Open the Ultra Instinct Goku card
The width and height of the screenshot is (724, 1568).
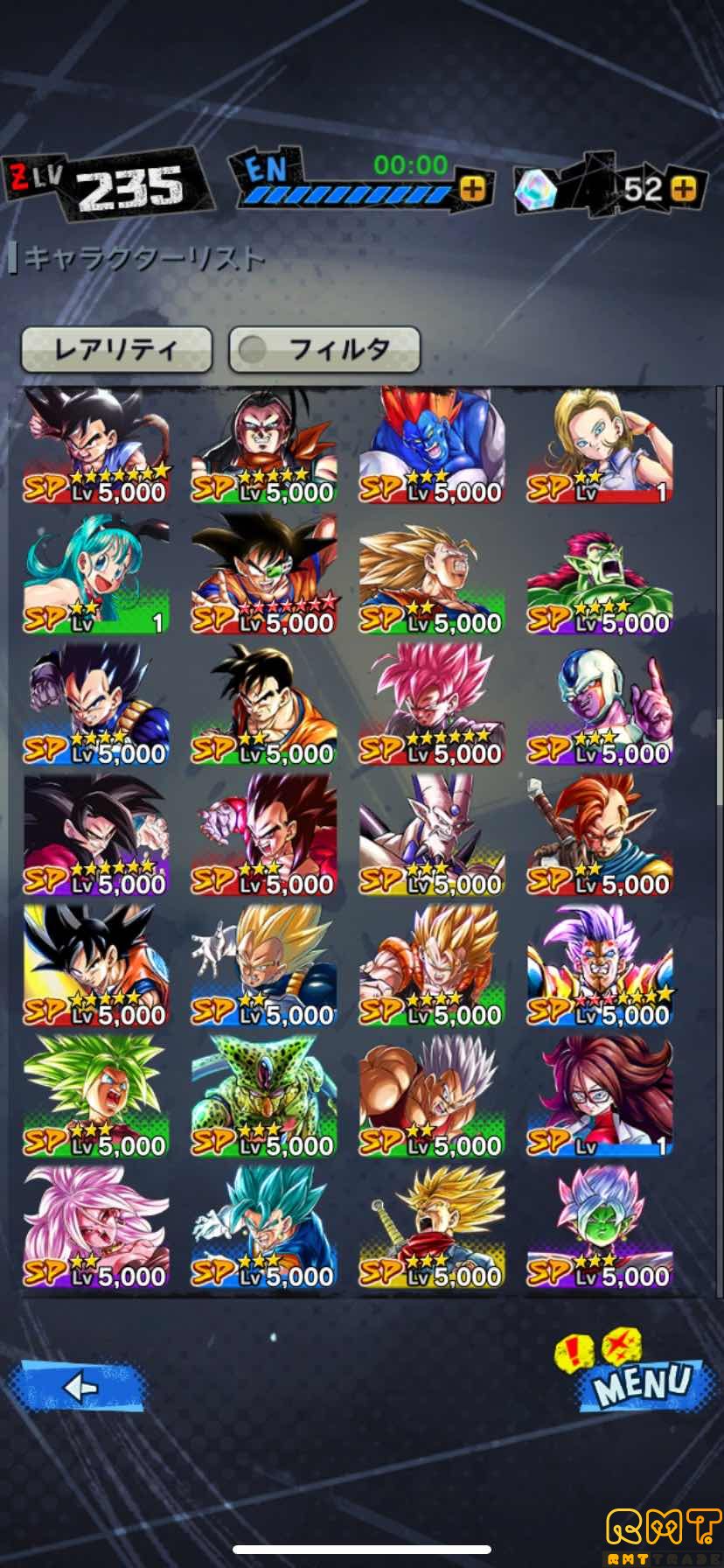(x=96, y=967)
